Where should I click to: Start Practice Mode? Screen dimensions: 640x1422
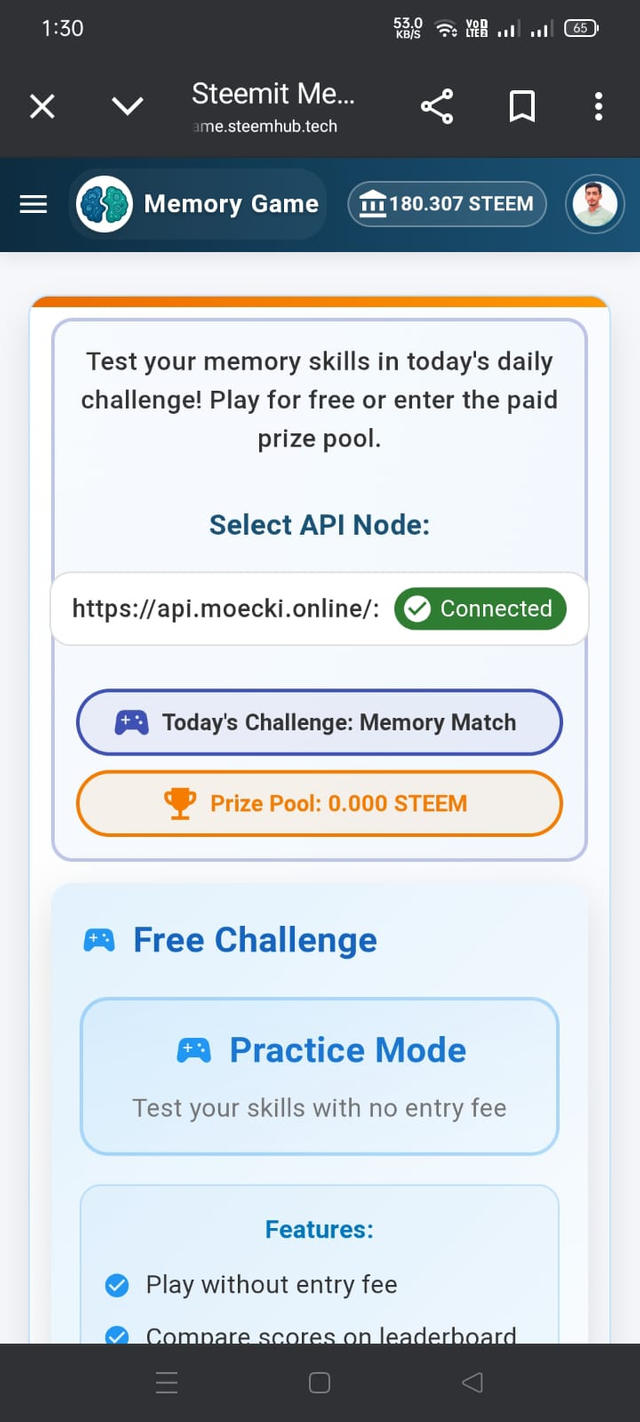pyautogui.click(x=319, y=1076)
